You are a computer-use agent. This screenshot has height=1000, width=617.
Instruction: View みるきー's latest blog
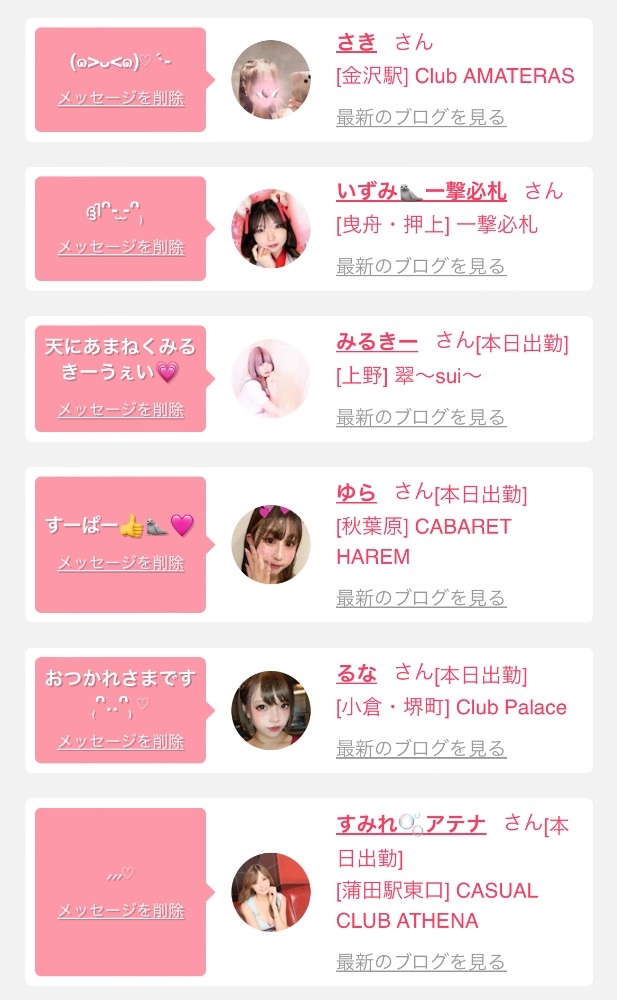[x=421, y=417]
